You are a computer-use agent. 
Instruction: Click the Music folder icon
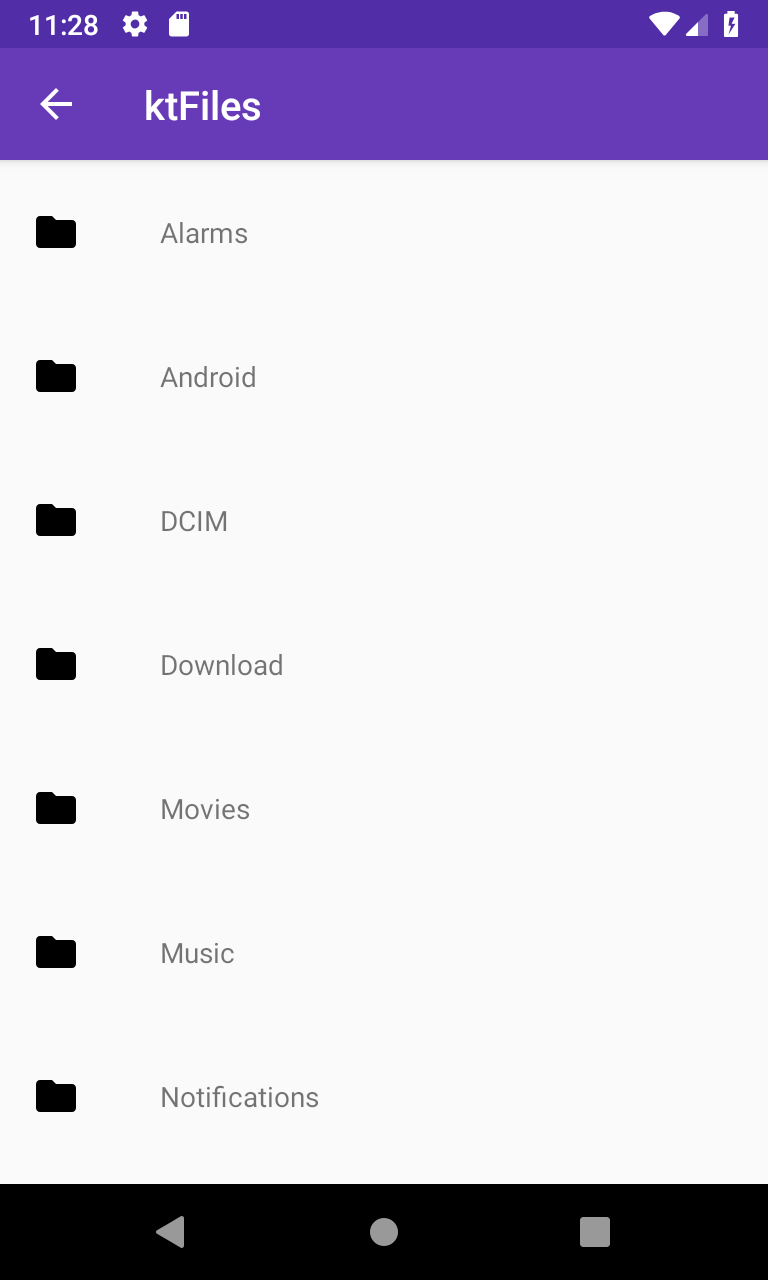55,952
